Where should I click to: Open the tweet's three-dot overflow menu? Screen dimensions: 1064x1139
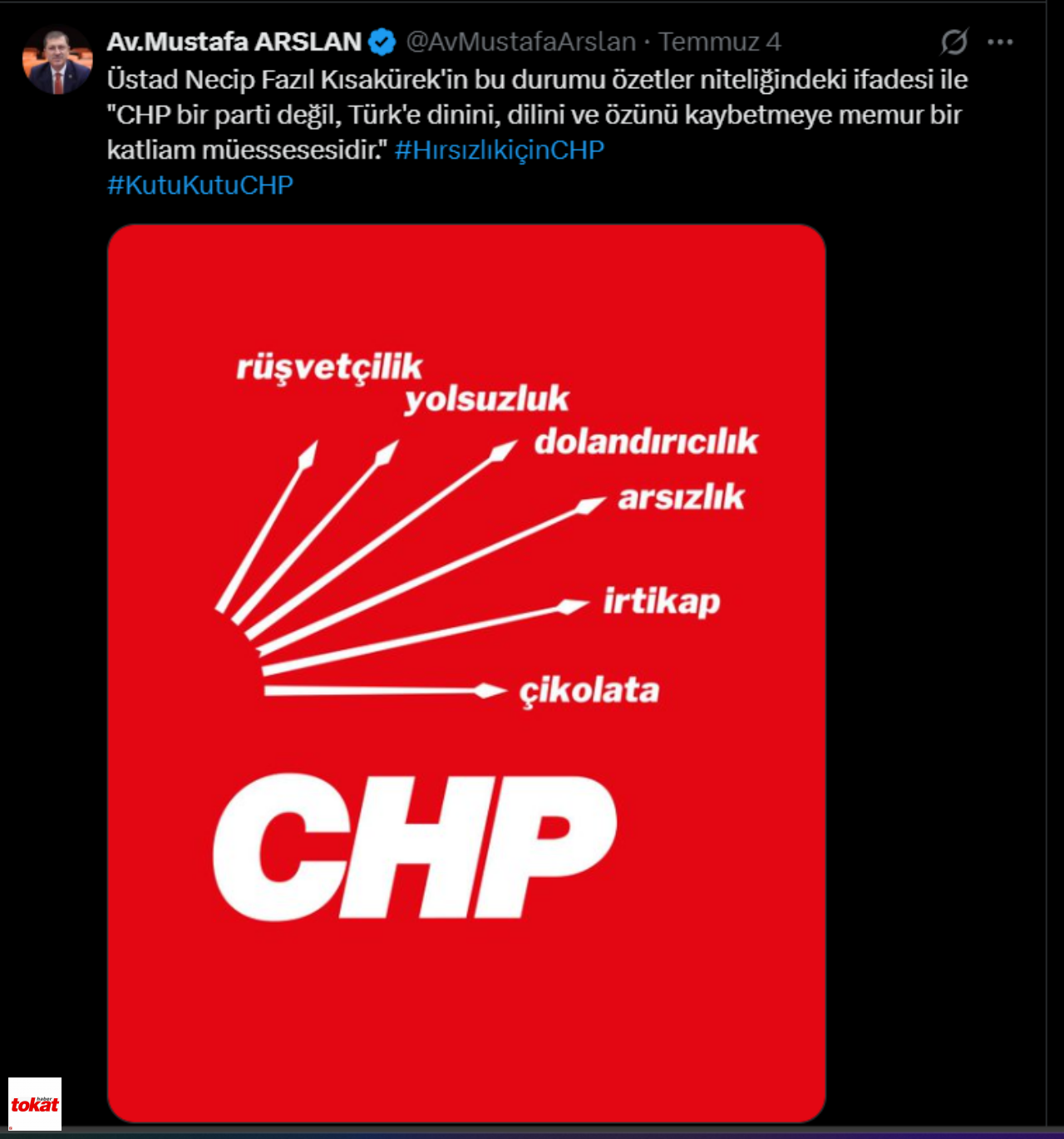1000,42
